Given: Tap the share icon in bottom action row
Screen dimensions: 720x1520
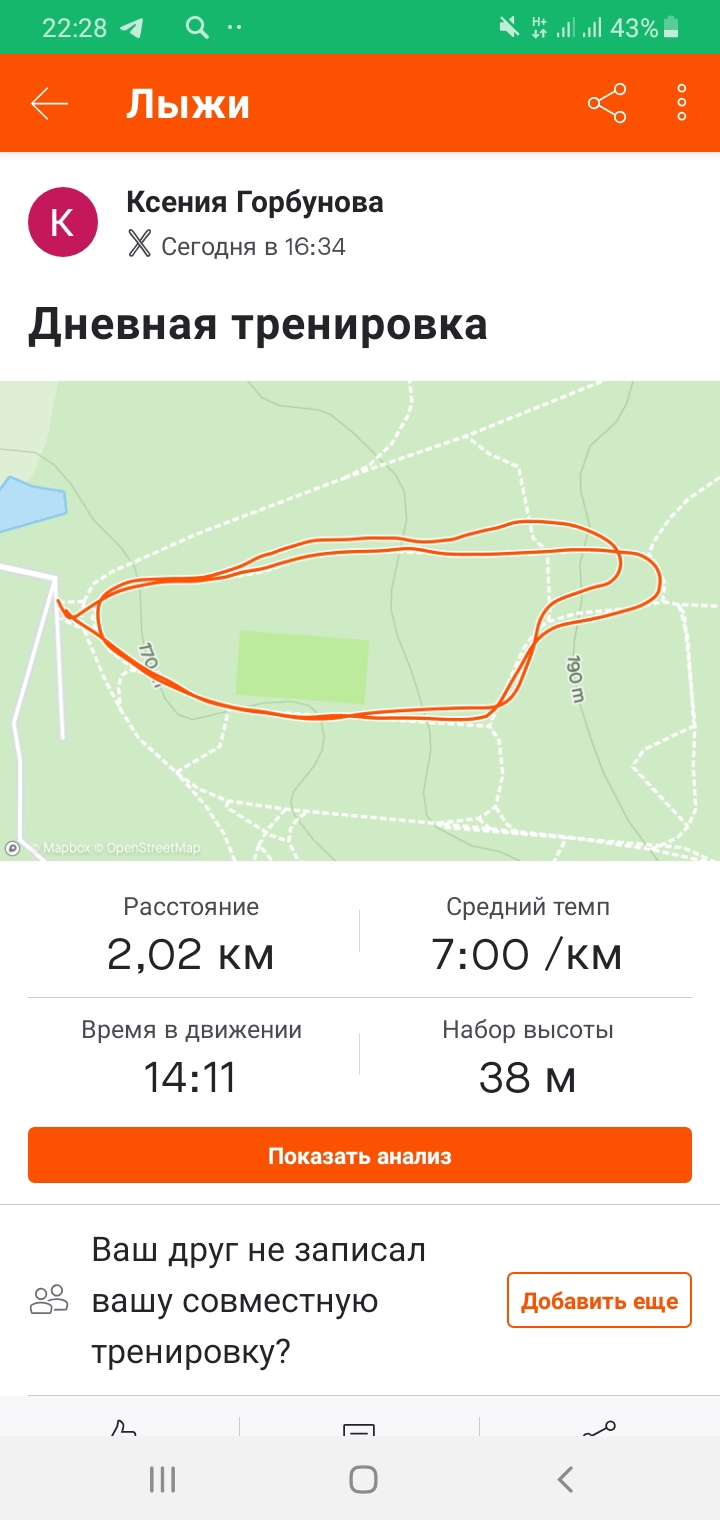Looking at the screenshot, I should [599, 1428].
